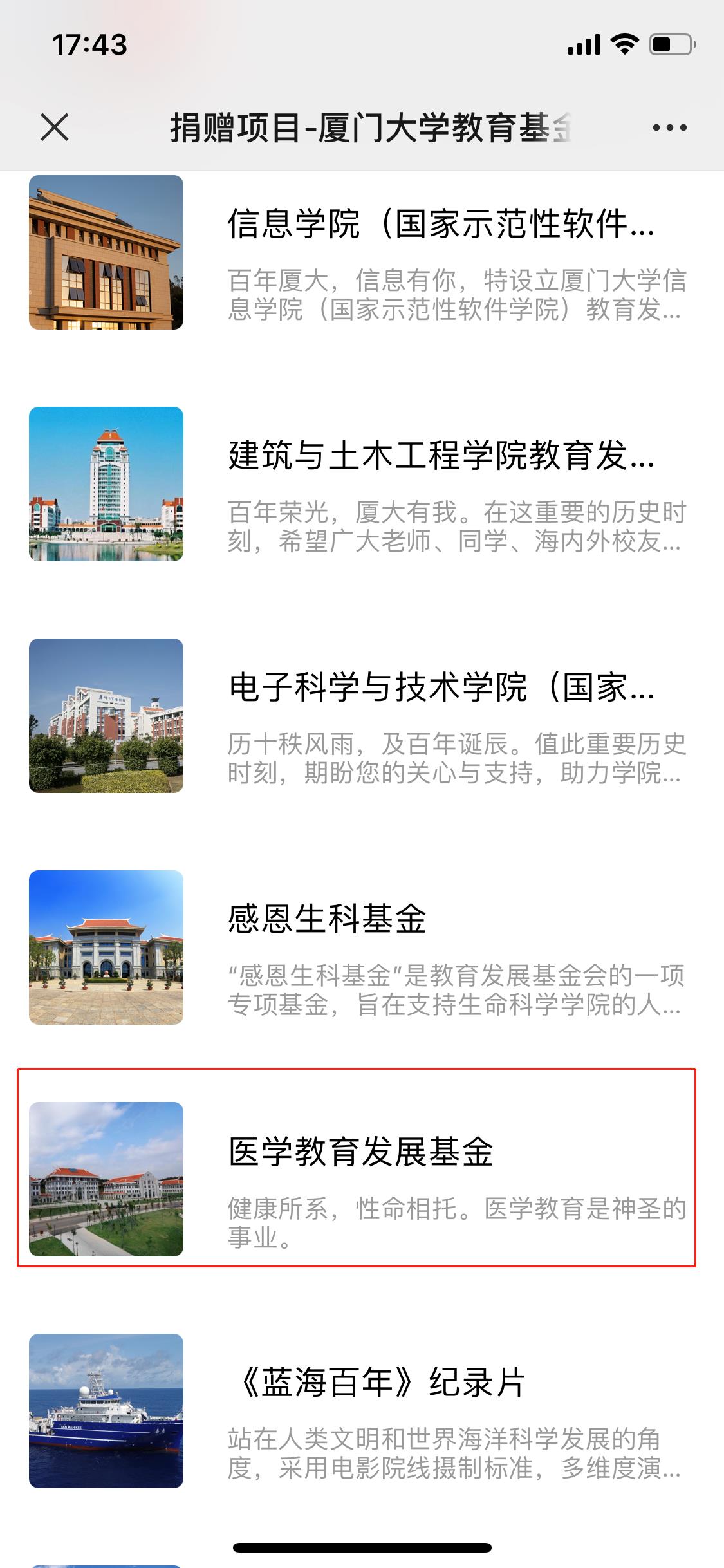View 电子科学与技术学院 donation project
This screenshot has height=1568, width=724.
441,688
